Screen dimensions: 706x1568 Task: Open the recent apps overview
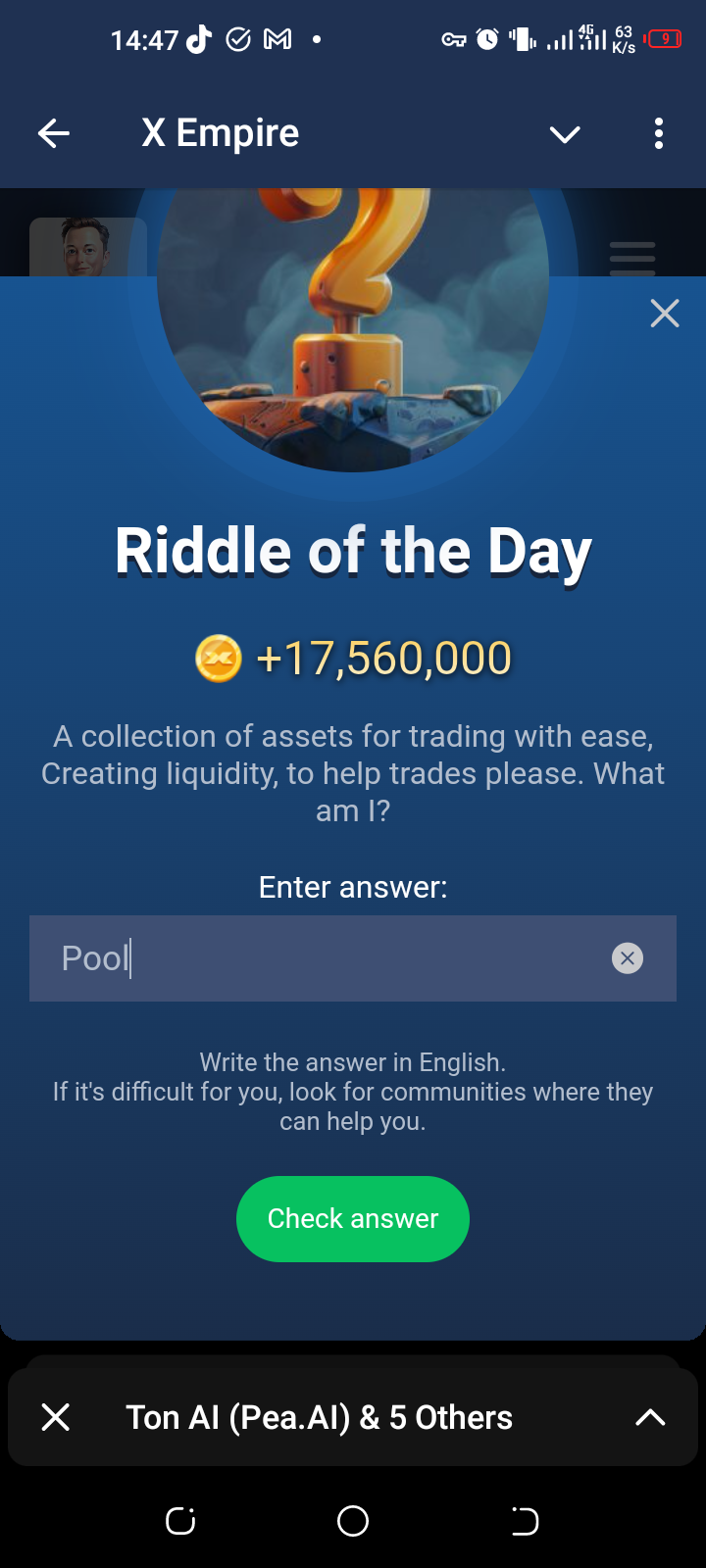[x=180, y=1521]
